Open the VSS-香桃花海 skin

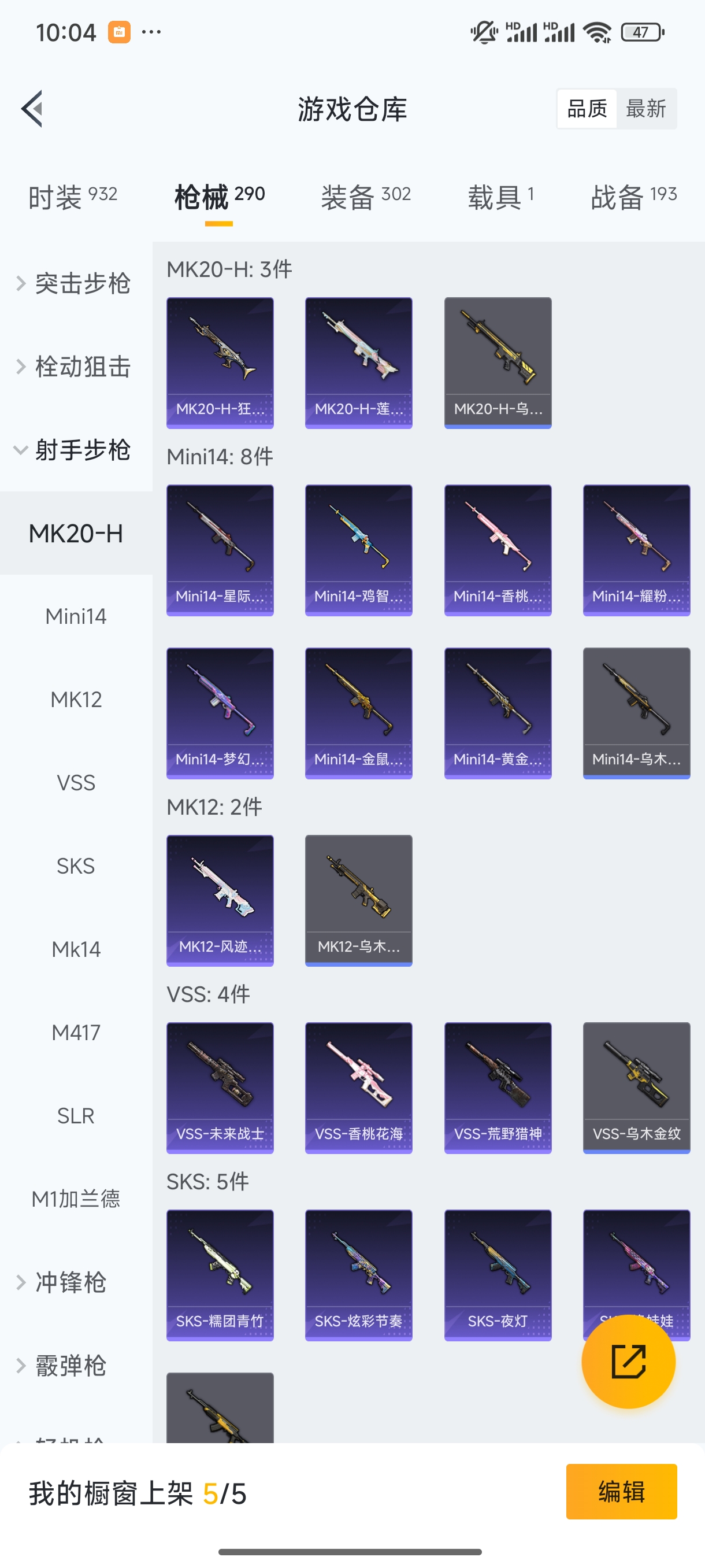358,1087
